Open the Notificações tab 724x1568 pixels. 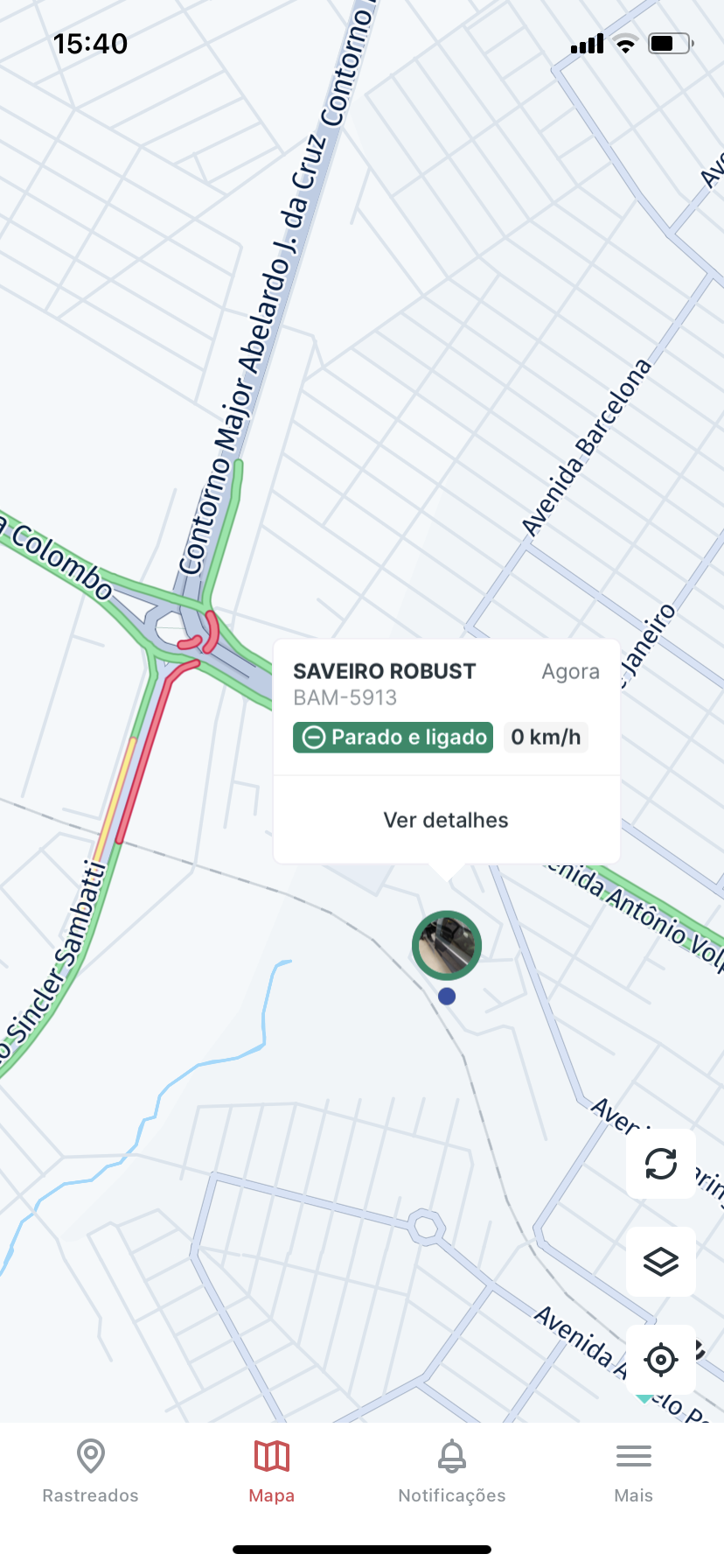coord(452,1472)
